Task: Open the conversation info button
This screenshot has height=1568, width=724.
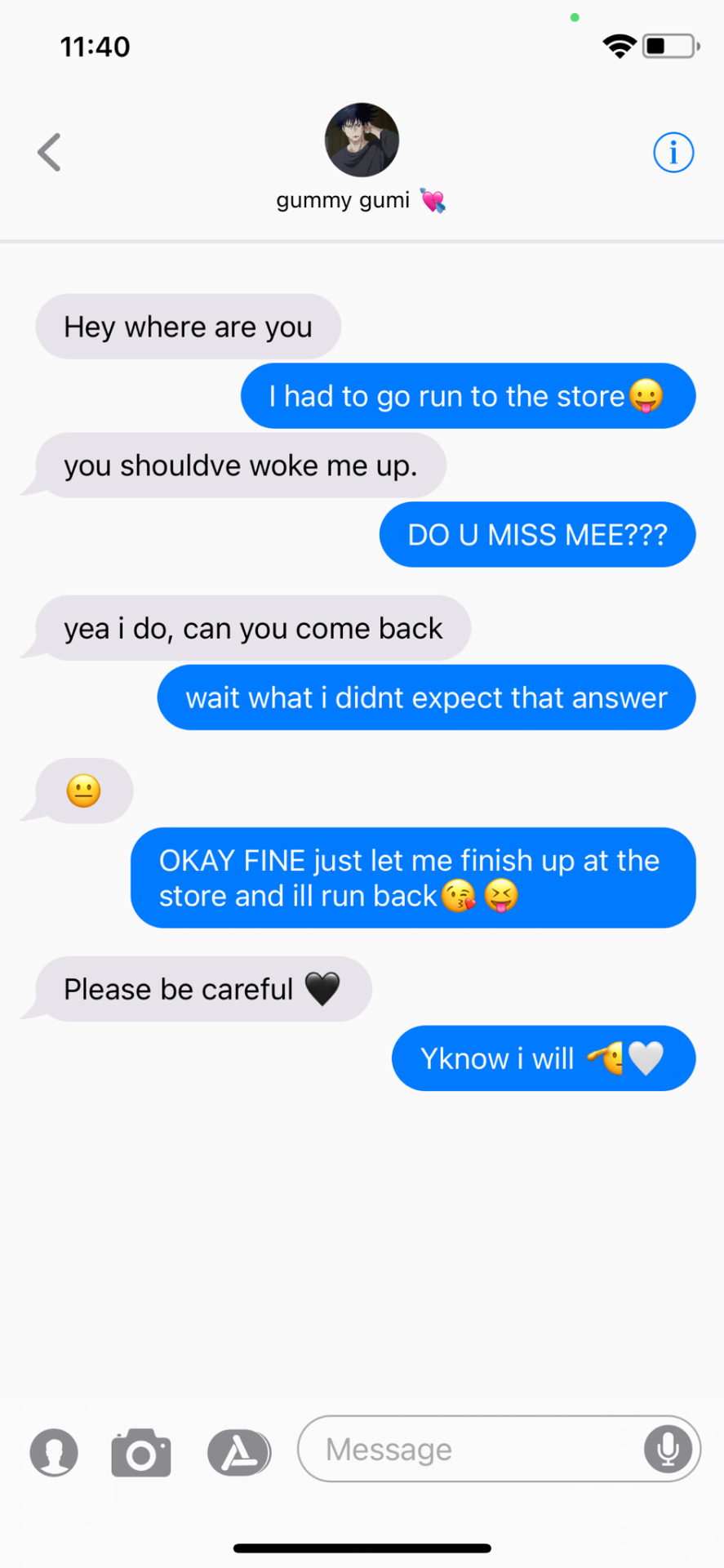Action: [x=673, y=153]
